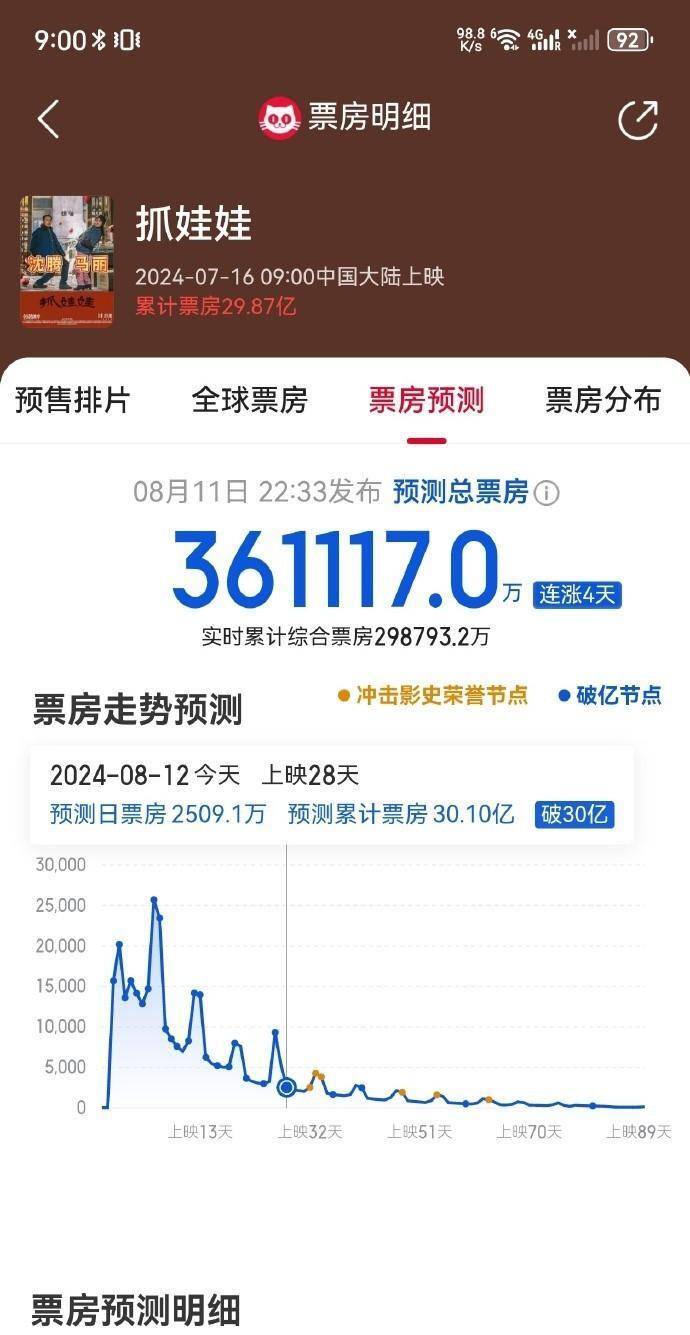This screenshot has height=1335, width=690.
Task: Select the 票房预测 tab
Action: [426, 400]
